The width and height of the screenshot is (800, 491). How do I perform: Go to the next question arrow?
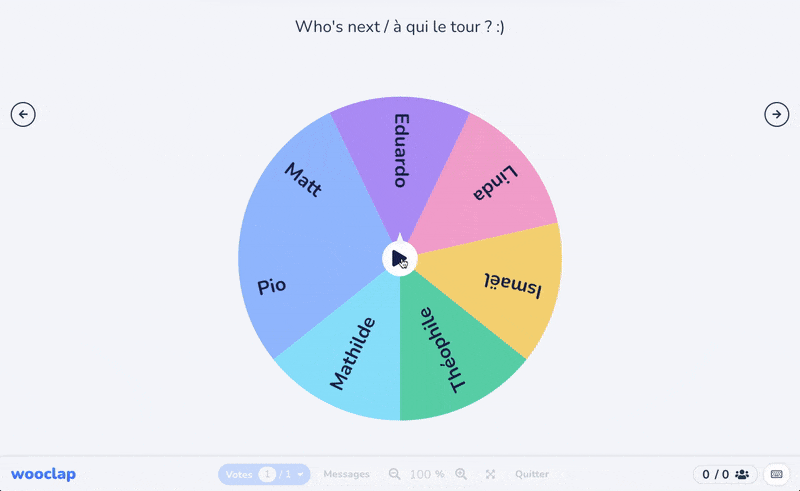(776, 114)
